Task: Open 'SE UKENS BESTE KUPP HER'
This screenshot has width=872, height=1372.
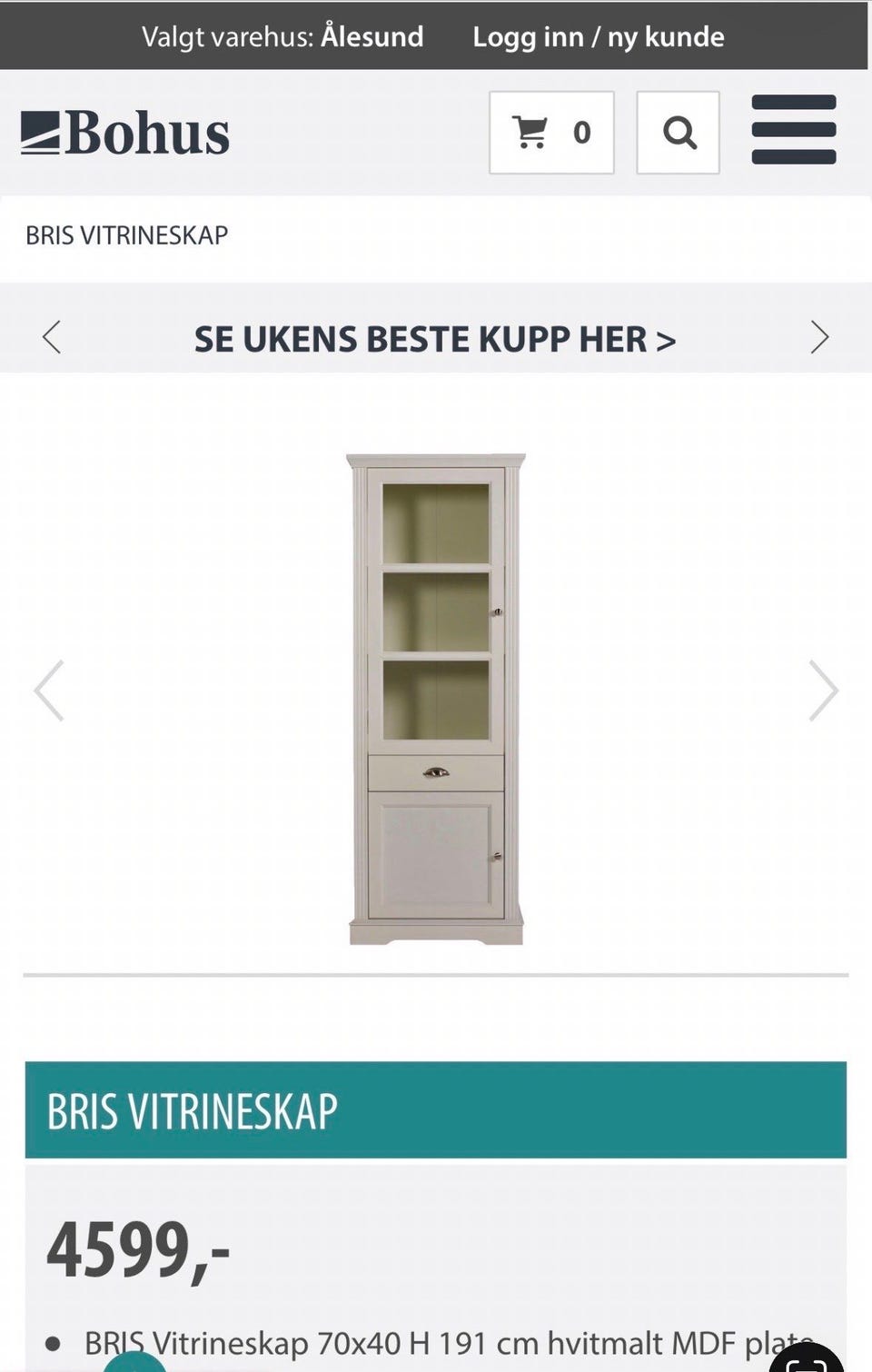Action: tap(435, 340)
